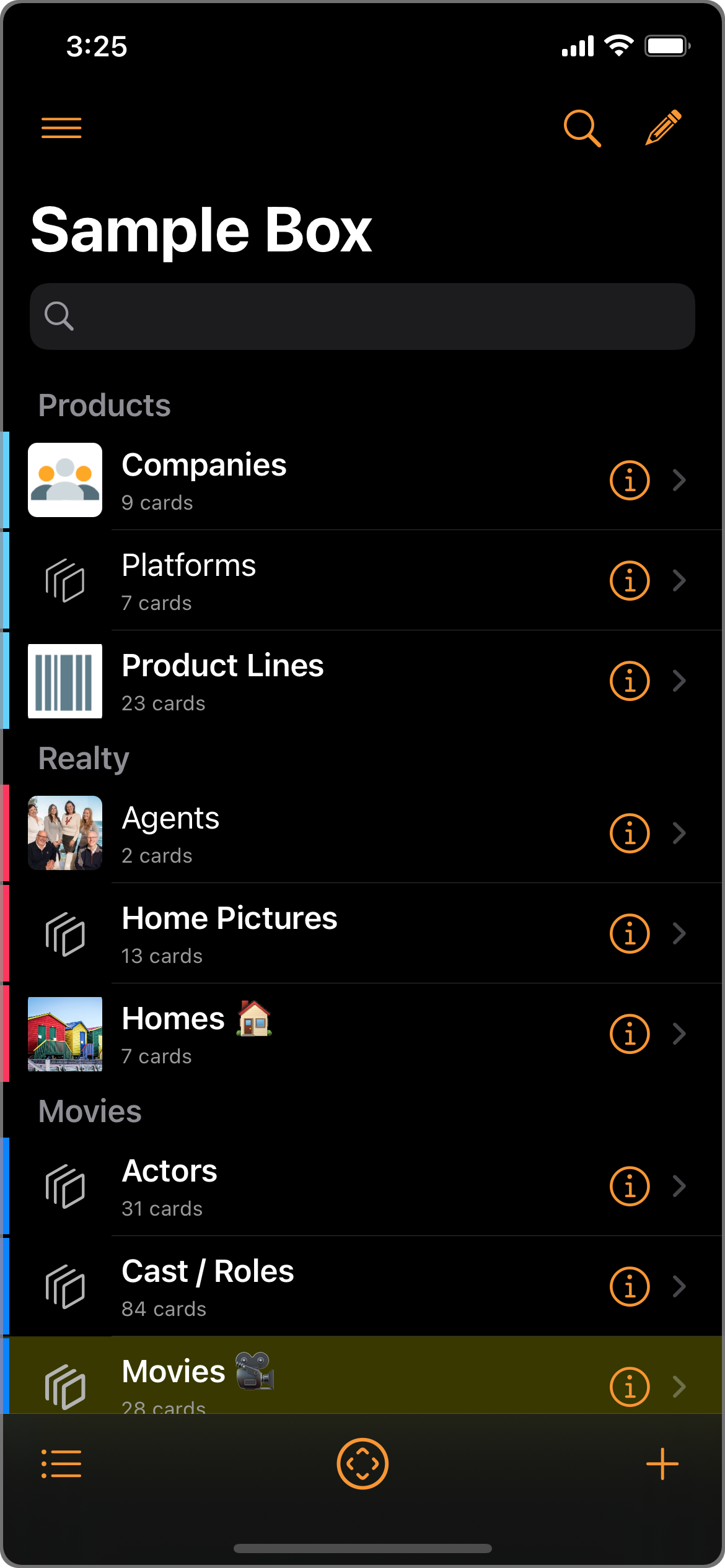The height and width of the screenshot is (1568, 725).
Task: Open the Movies card list
Action: click(x=310, y=1380)
